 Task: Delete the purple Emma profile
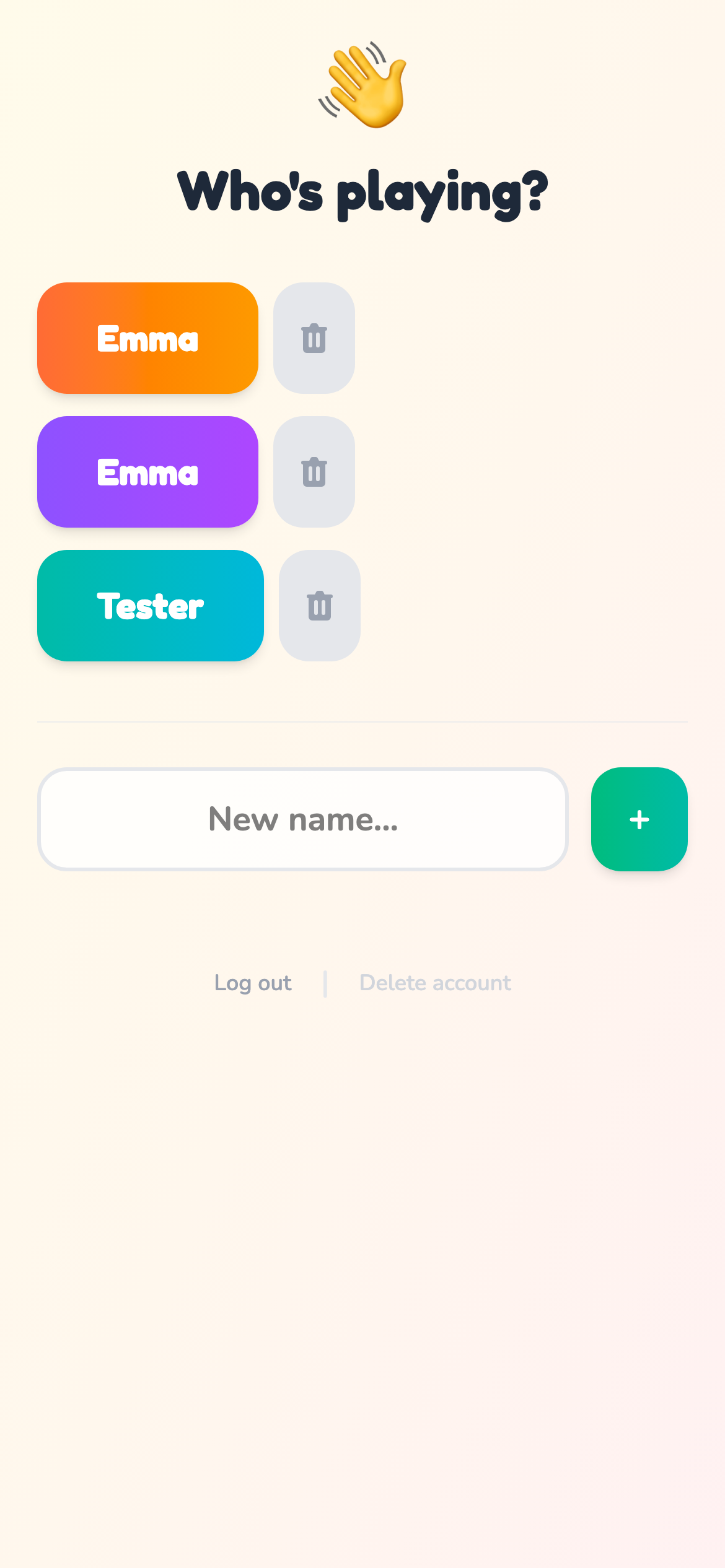314,472
